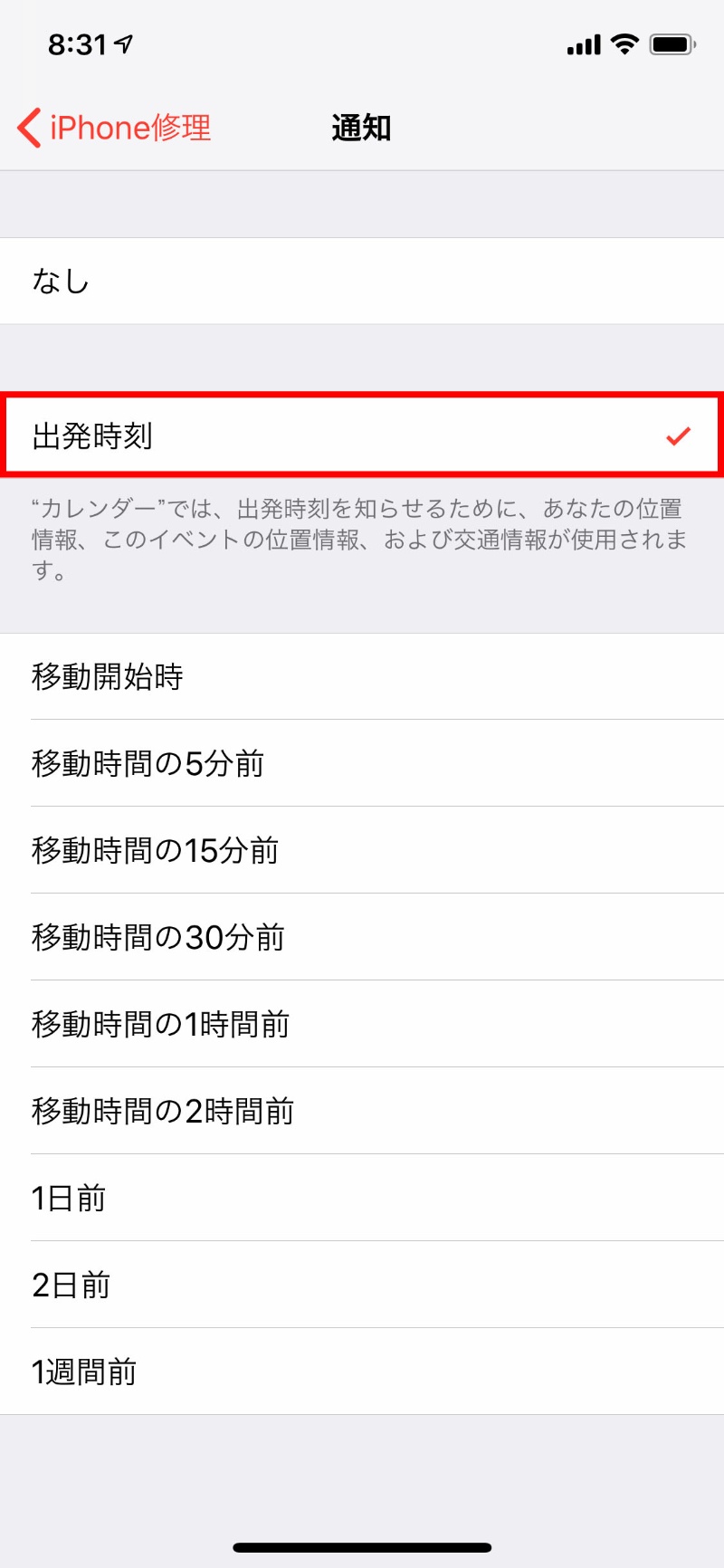Select 1週間前 alert

[x=362, y=1372]
